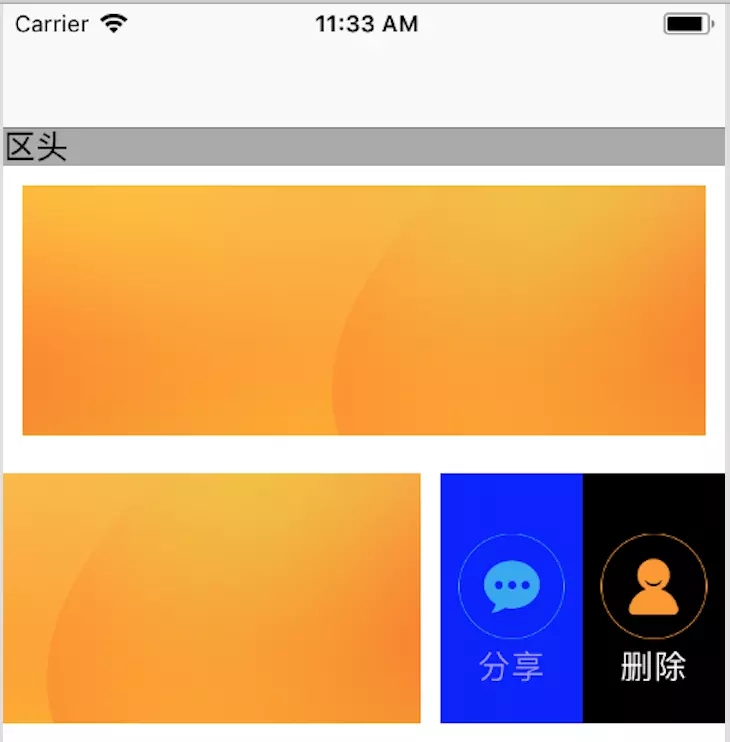Open the large orange cell under 区头
Screen dimensions: 730x742
(364, 310)
